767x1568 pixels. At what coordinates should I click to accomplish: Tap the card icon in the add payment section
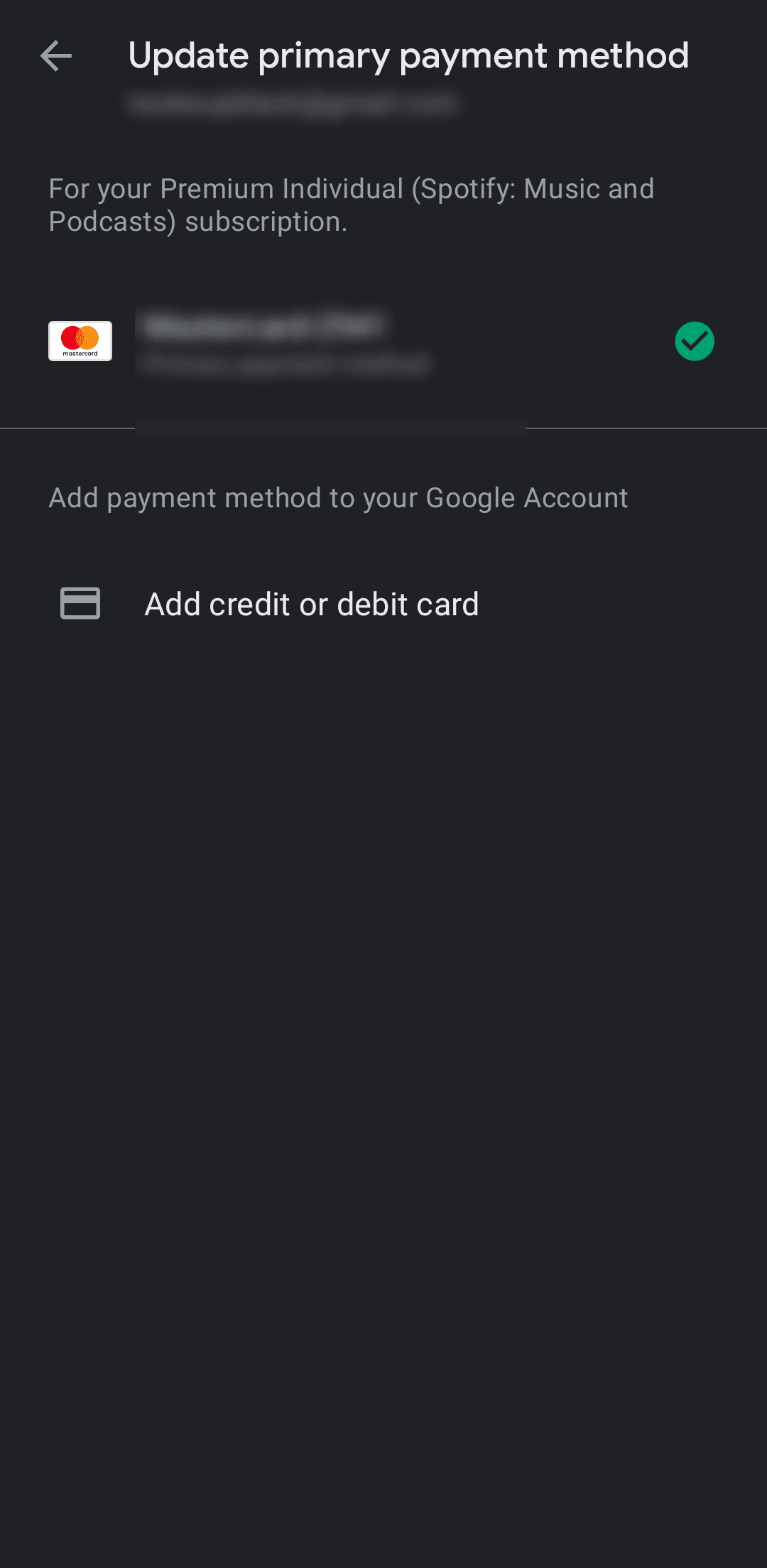tap(80, 603)
